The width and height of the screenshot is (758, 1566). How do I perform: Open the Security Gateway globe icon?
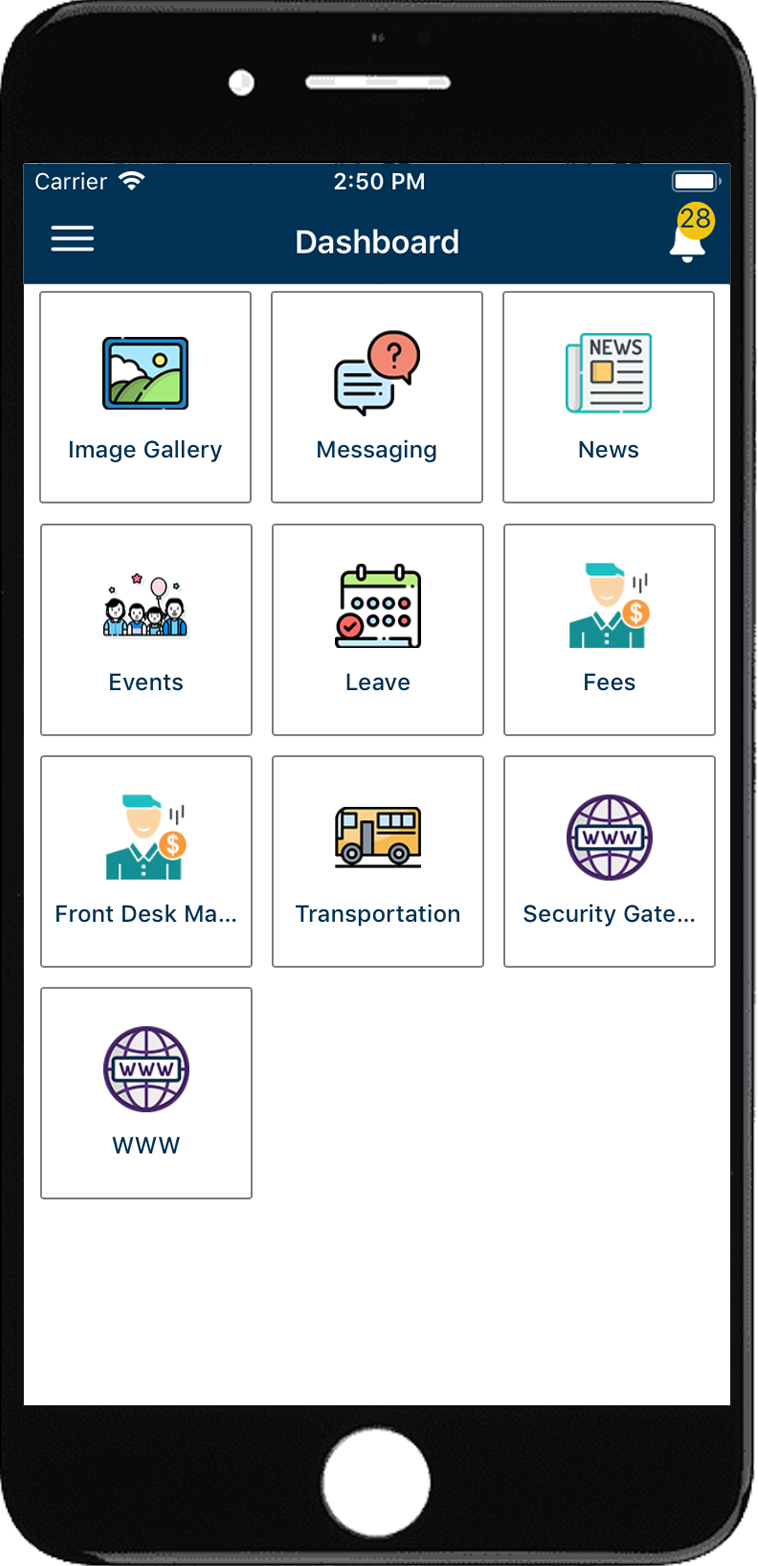[609, 838]
